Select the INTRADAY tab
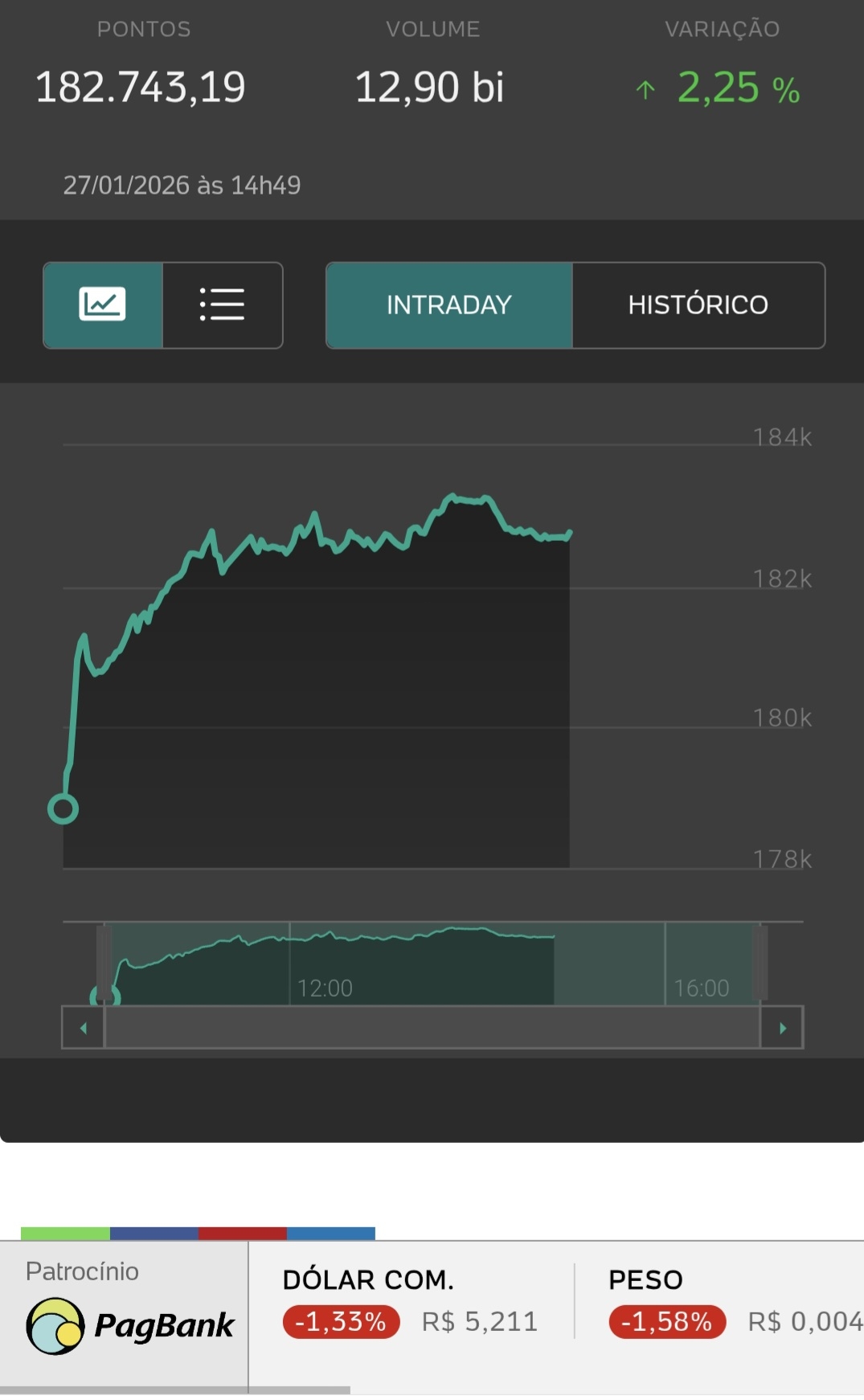Image resolution: width=864 pixels, height=1400 pixels. 448,305
